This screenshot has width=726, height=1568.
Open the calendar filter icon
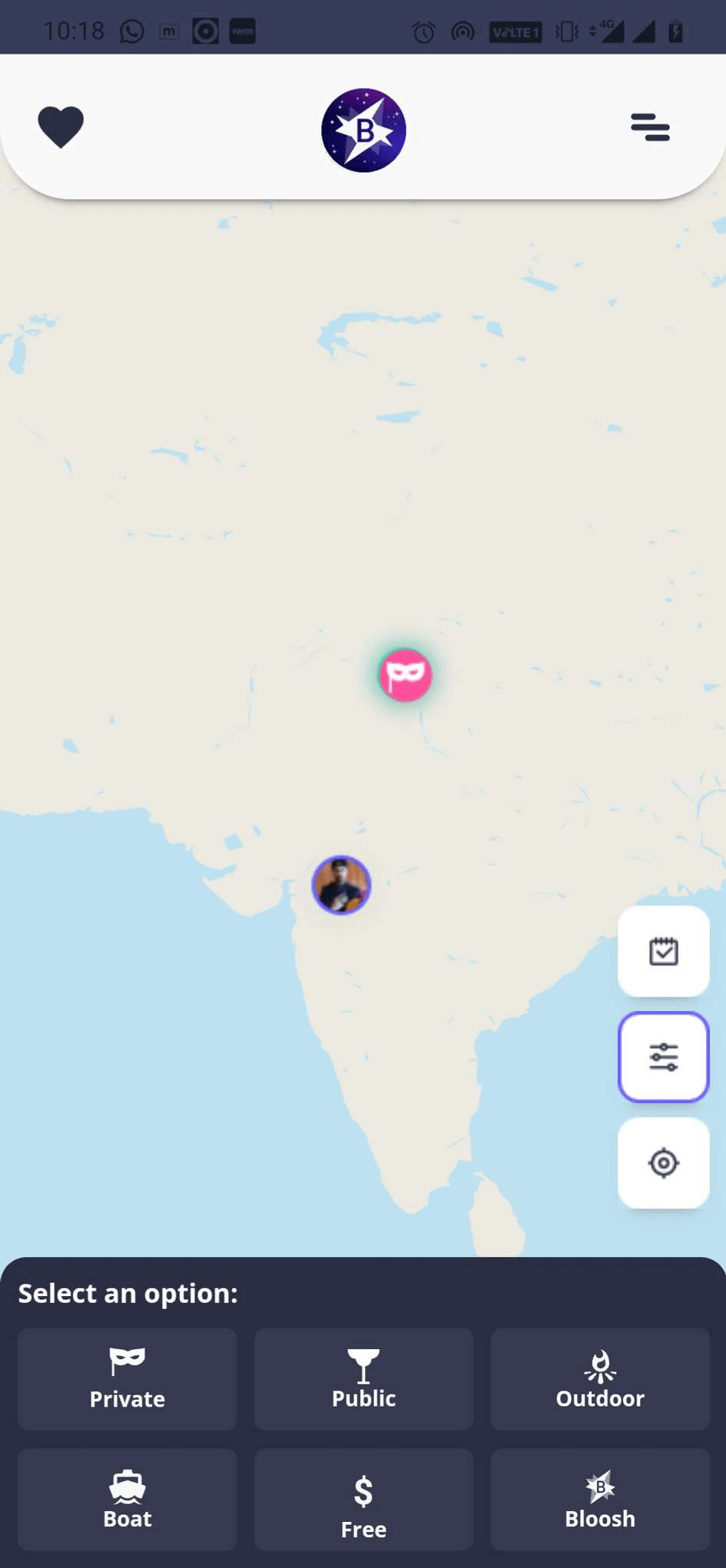coord(663,951)
